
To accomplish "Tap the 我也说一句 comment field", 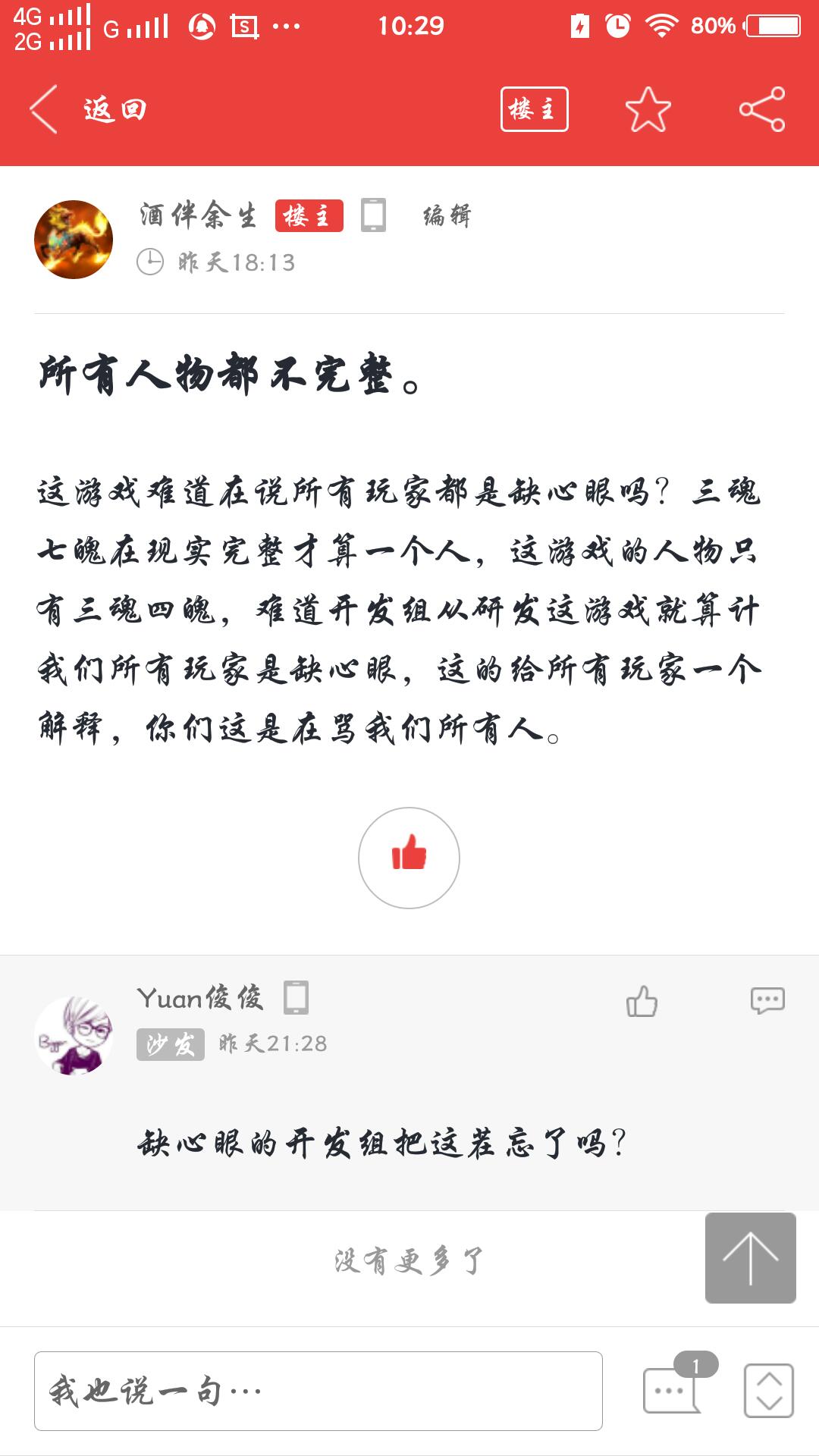I will pos(318,1392).
